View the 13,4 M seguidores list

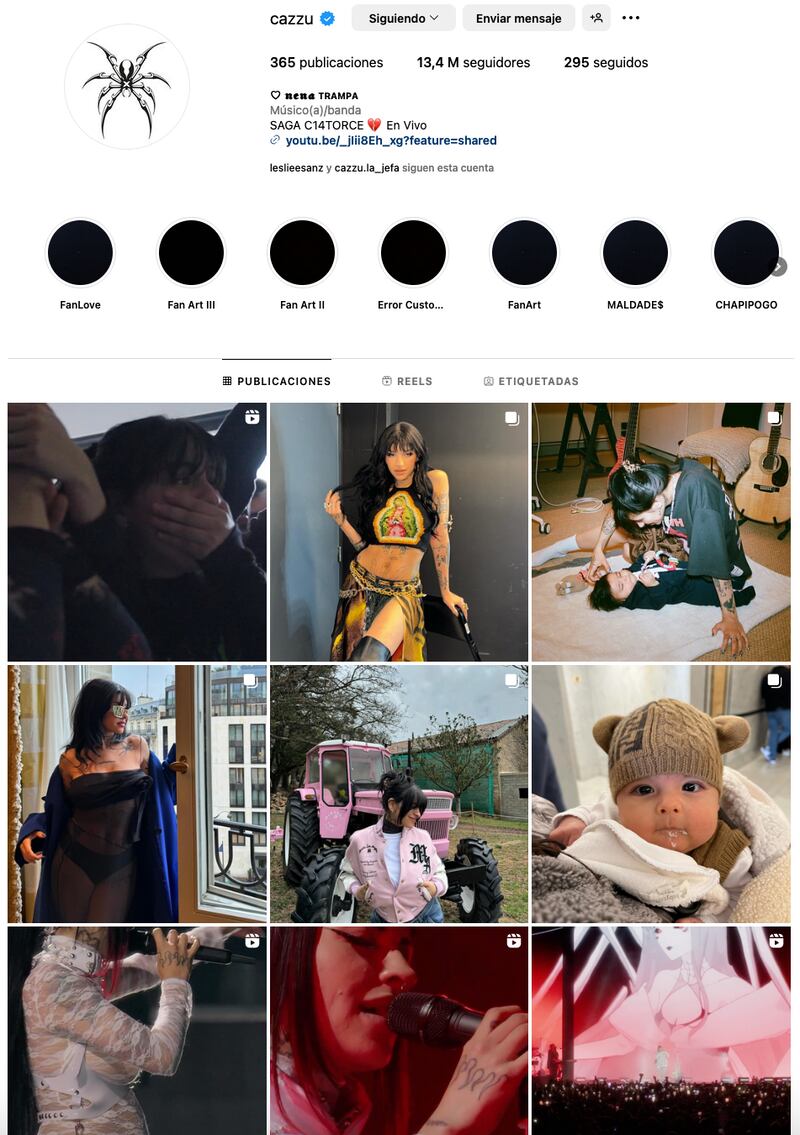[x=473, y=62]
